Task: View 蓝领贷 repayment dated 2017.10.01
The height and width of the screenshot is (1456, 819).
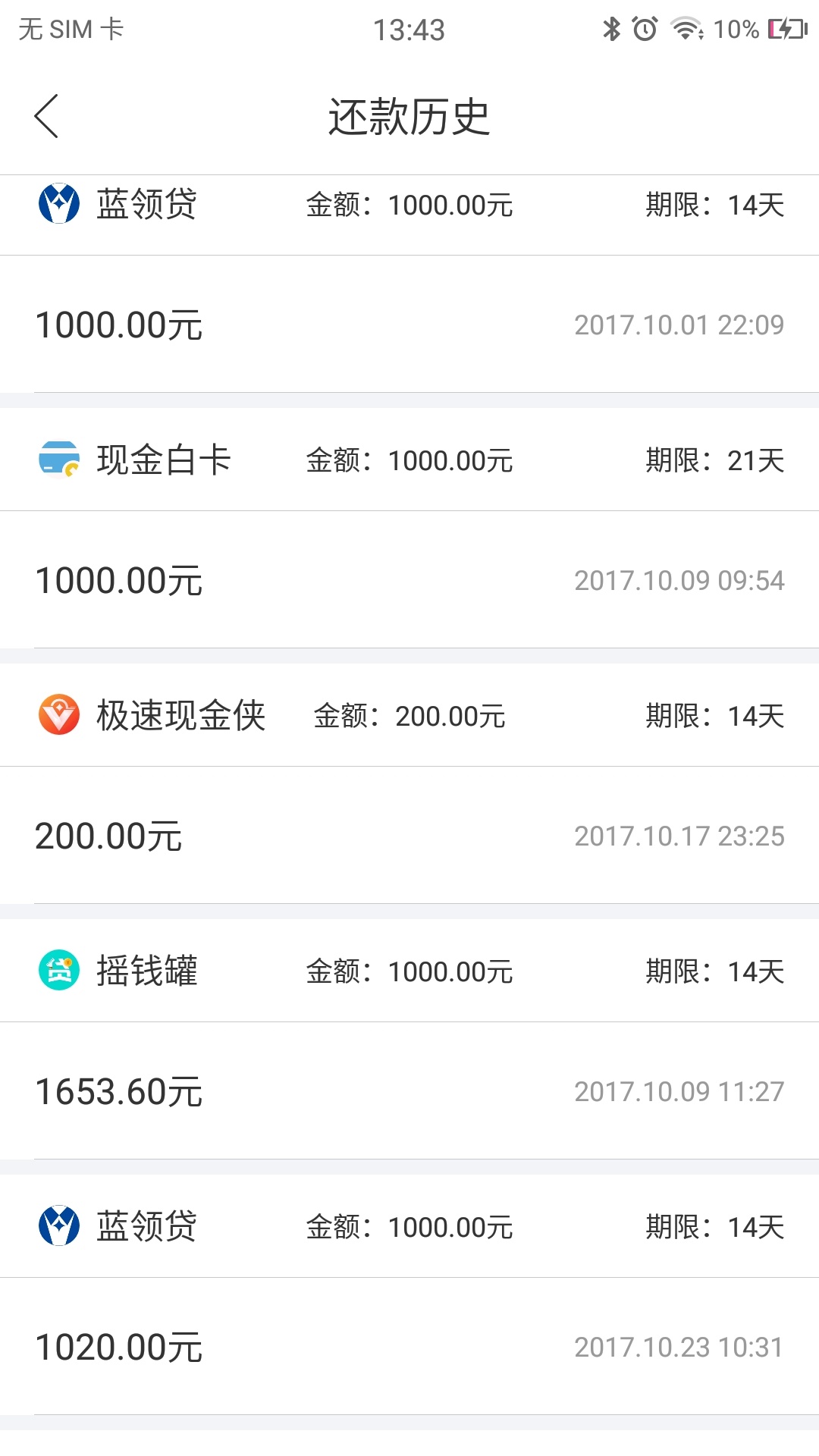Action: coord(409,284)
